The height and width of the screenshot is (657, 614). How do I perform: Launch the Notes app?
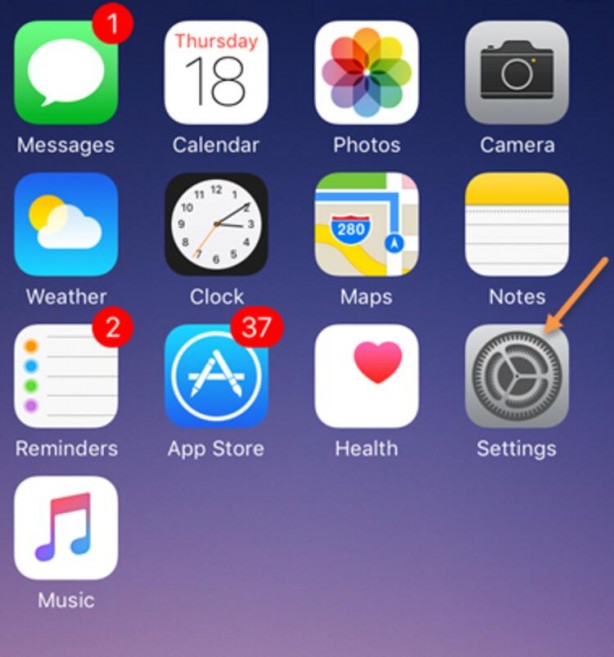tap(516, 224)
